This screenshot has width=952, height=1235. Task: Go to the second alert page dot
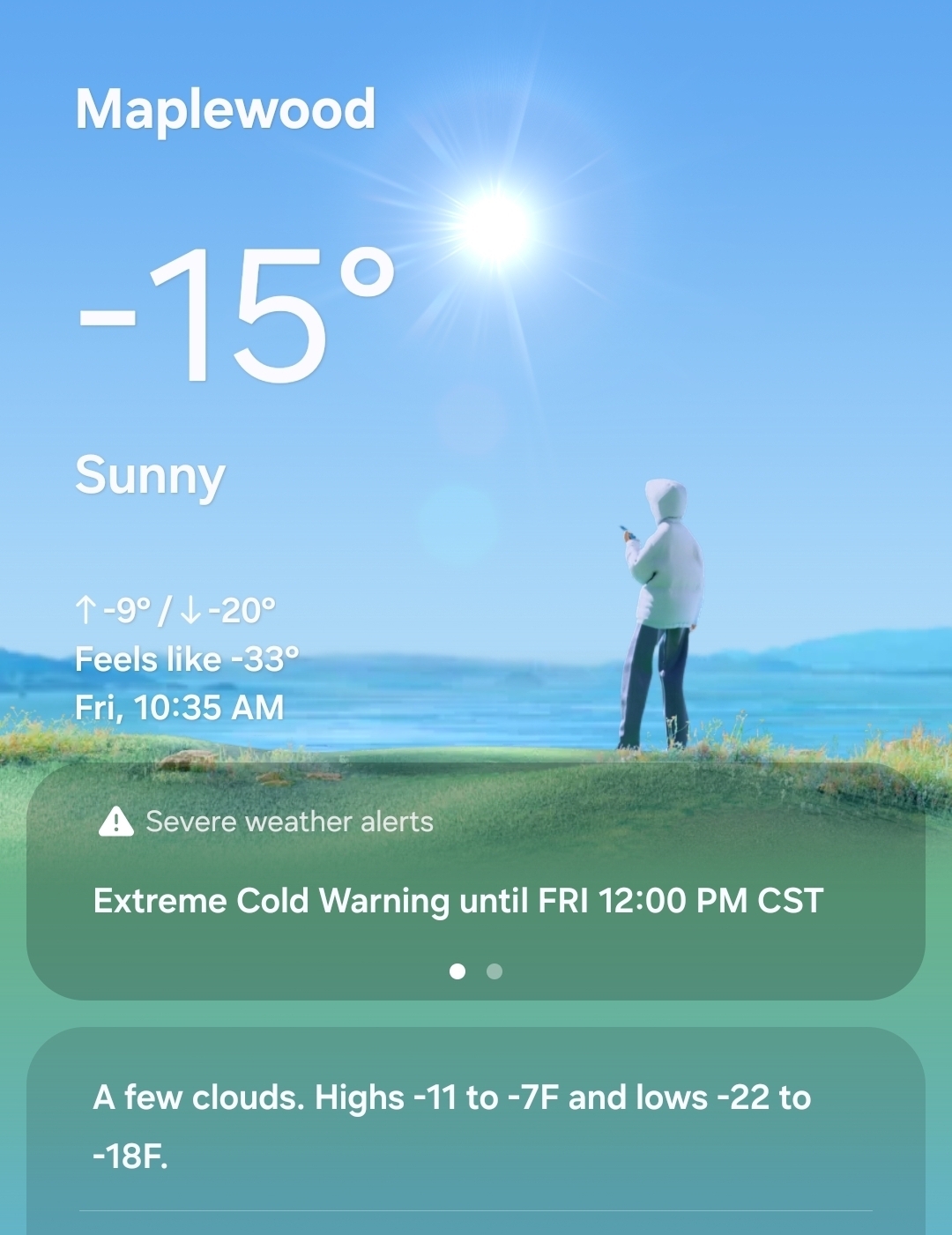point(495,971)
